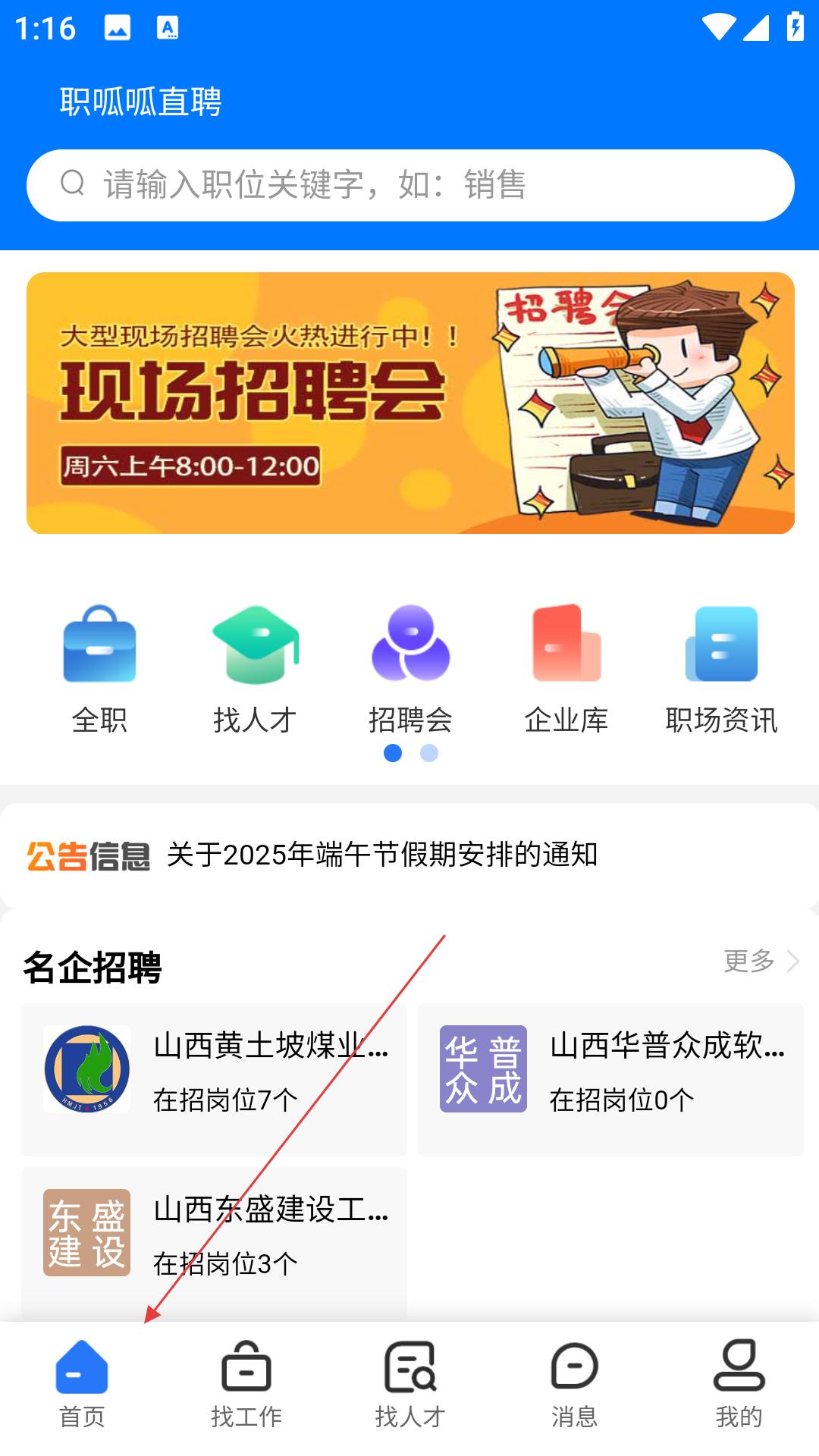The width and height of the screenshot is (819, 1456).
Task: Switch to the 找工作 bottom tab
Action: click(246, 1385)
